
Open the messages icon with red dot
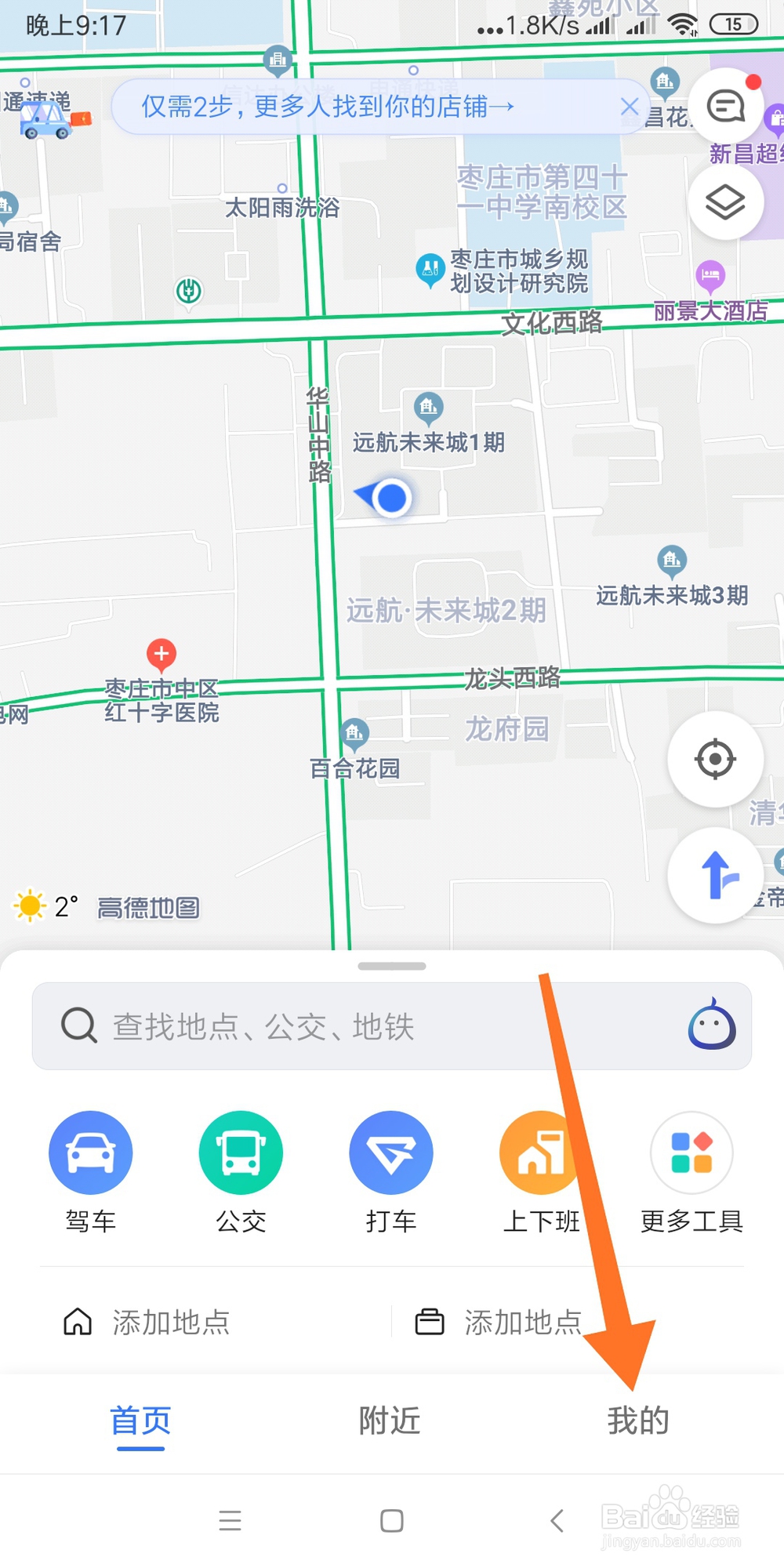(725, 107)
